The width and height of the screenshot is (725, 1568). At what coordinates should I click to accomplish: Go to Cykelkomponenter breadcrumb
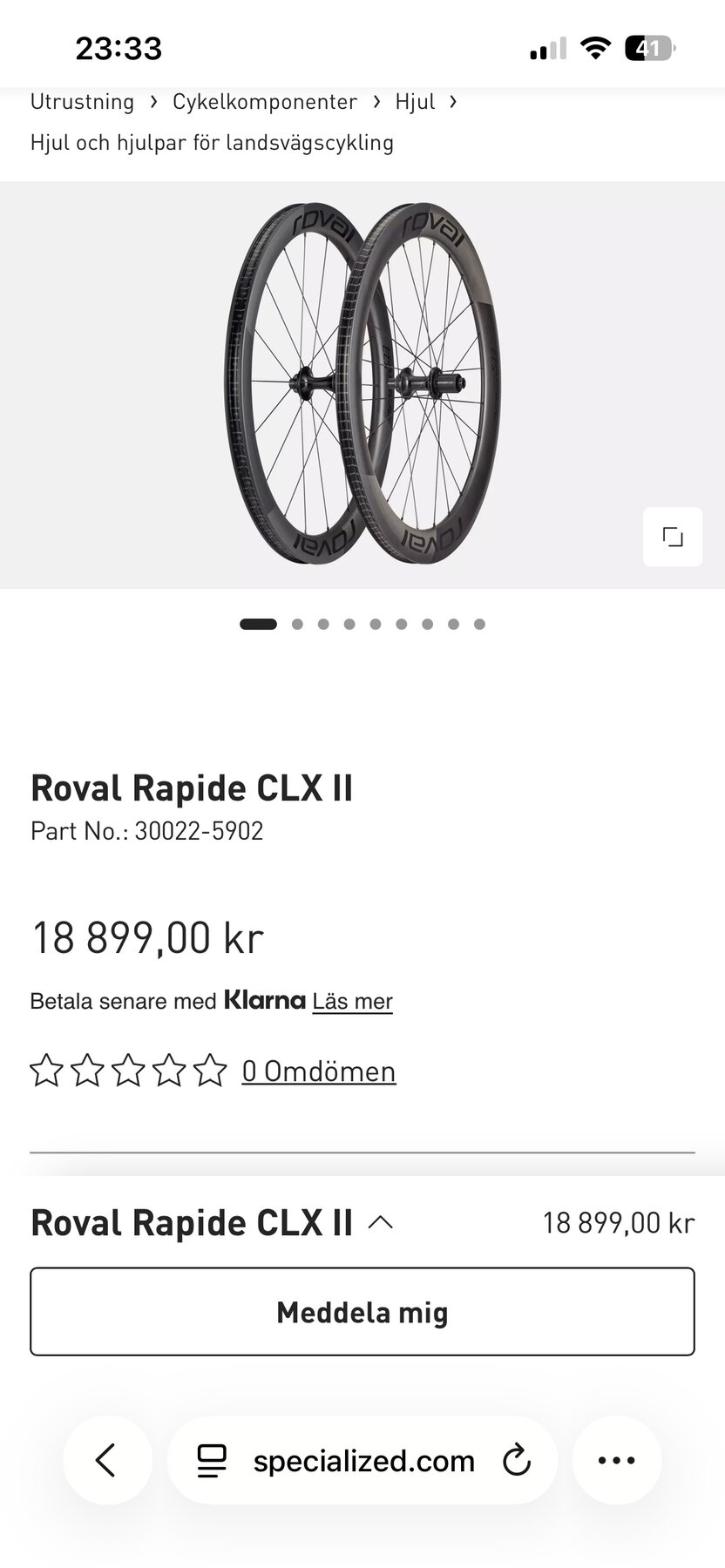click(264, 102)
